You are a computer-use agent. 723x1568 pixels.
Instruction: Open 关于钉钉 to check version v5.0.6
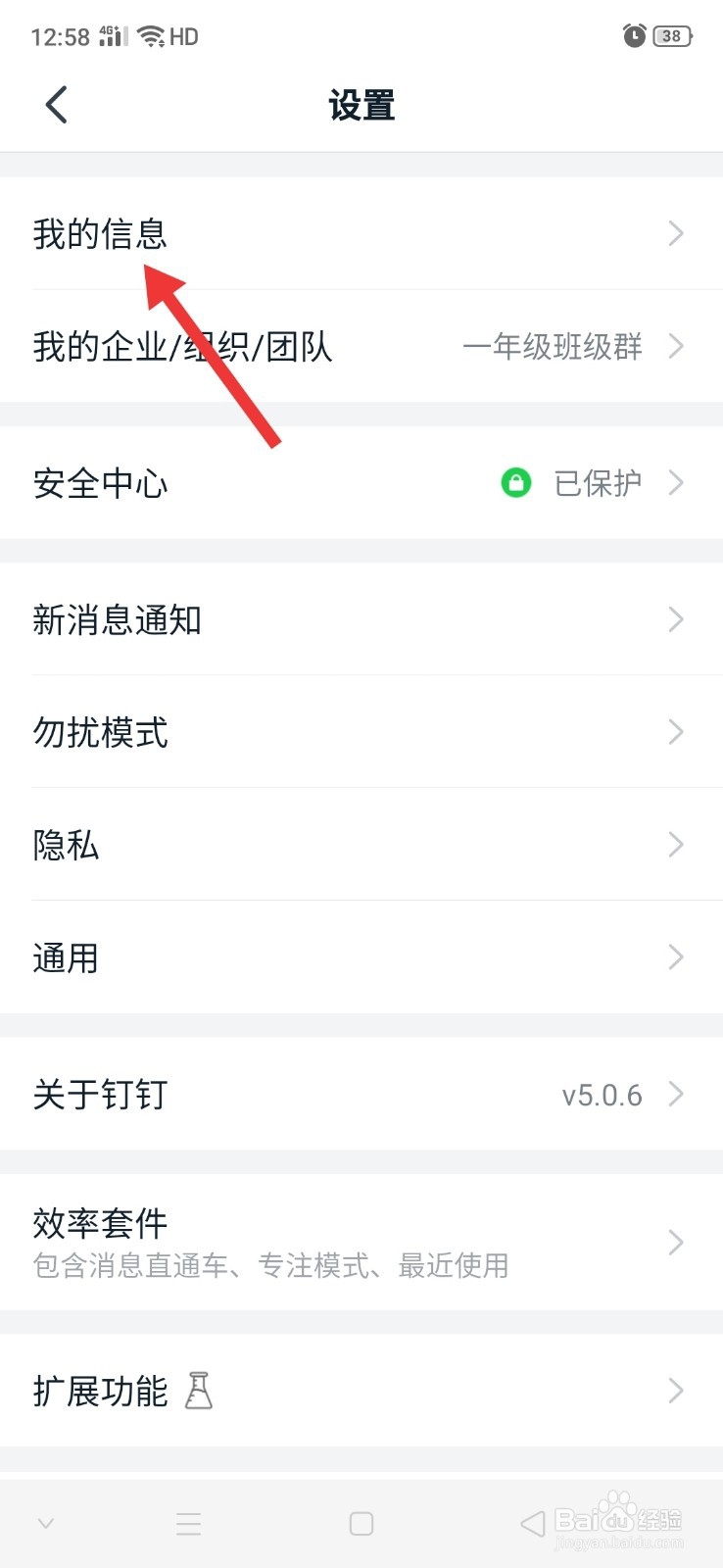[x=99, y=1095]
